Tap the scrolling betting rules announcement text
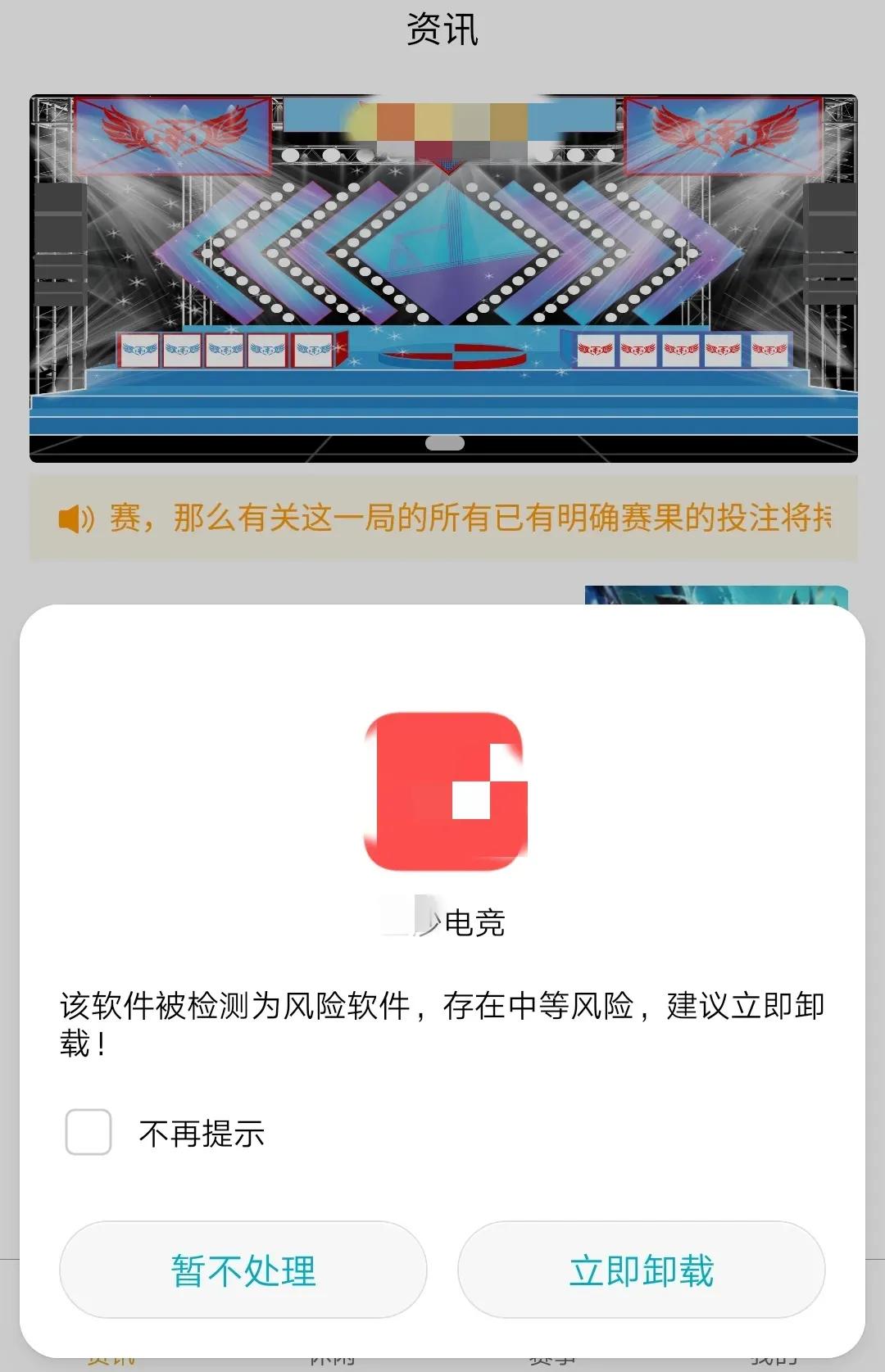The height and width of the screenshot is (1372, 885). (x=467, y=518)
